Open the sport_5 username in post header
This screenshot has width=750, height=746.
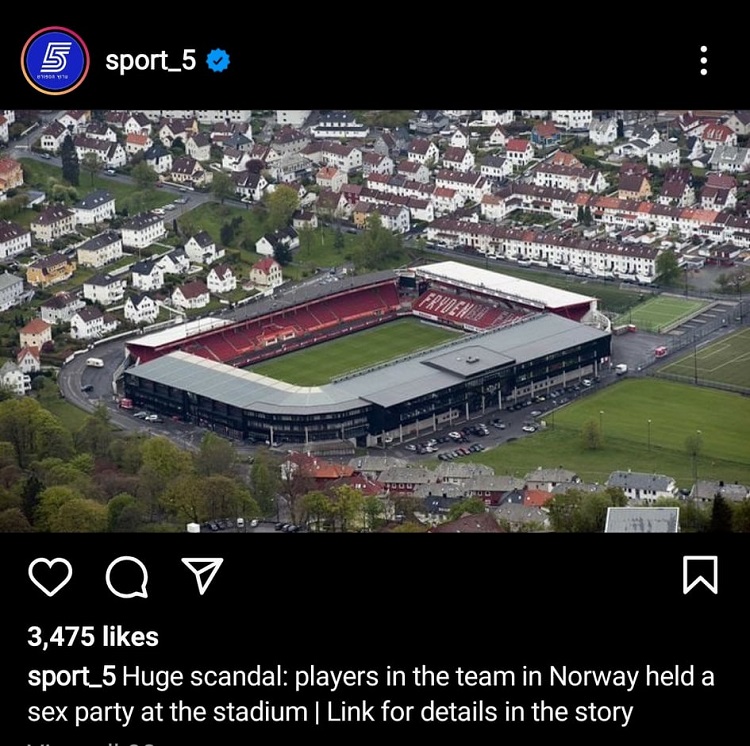point(151,61)
